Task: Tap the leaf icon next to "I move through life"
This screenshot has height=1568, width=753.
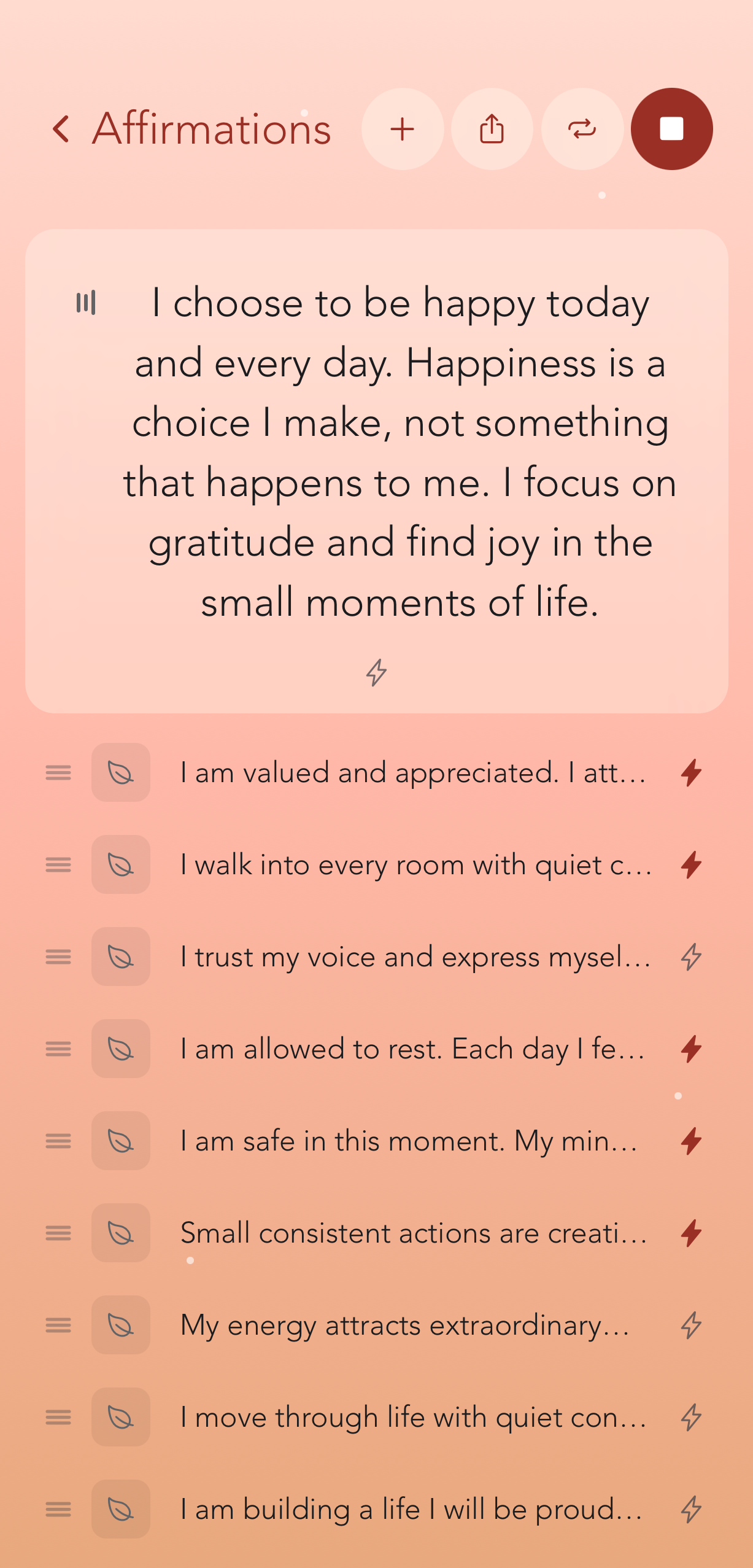Action: (x=120, y=1418)
